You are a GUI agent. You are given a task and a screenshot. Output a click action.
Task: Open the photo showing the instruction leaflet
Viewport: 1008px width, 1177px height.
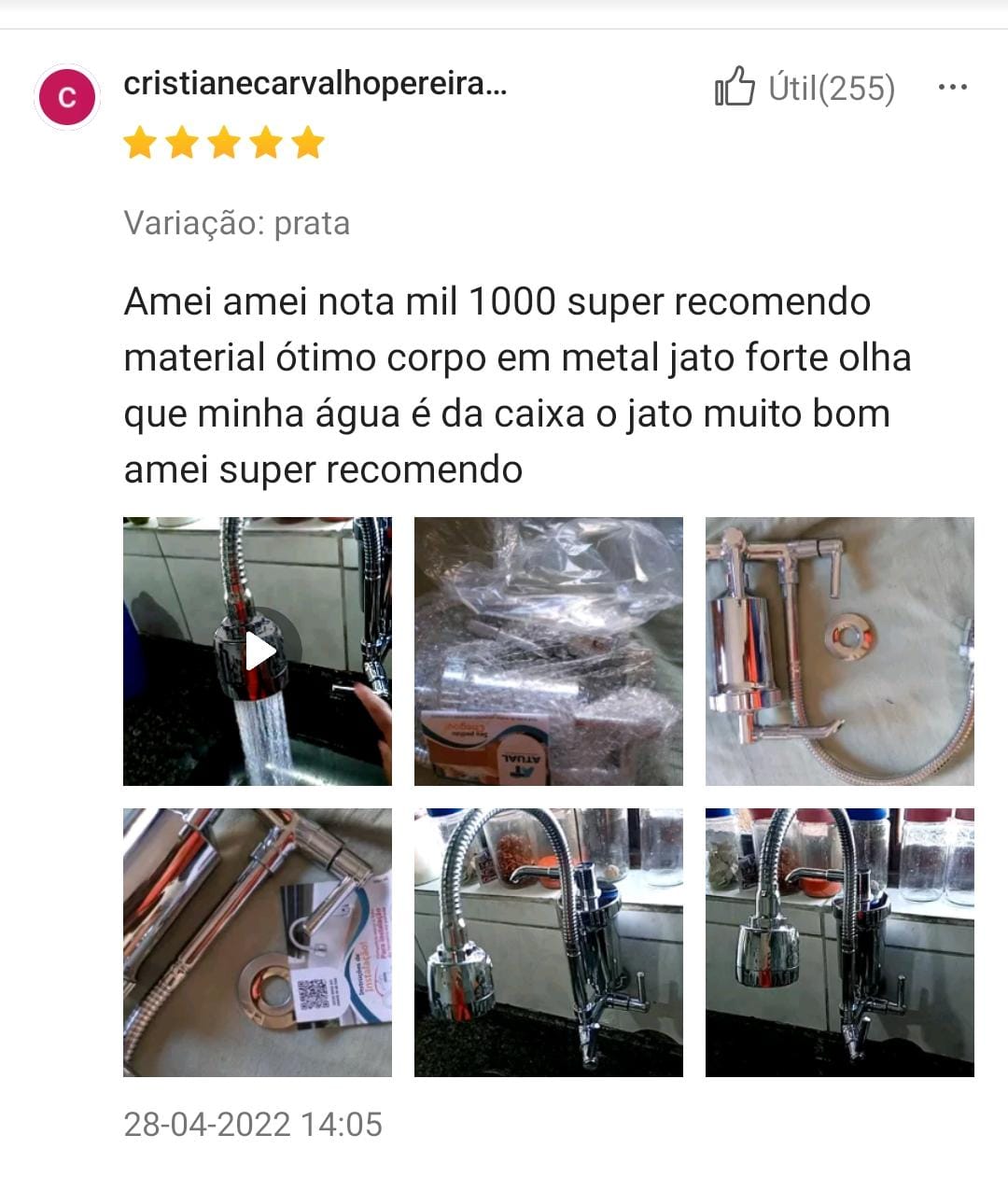click(x=258, y=943)
